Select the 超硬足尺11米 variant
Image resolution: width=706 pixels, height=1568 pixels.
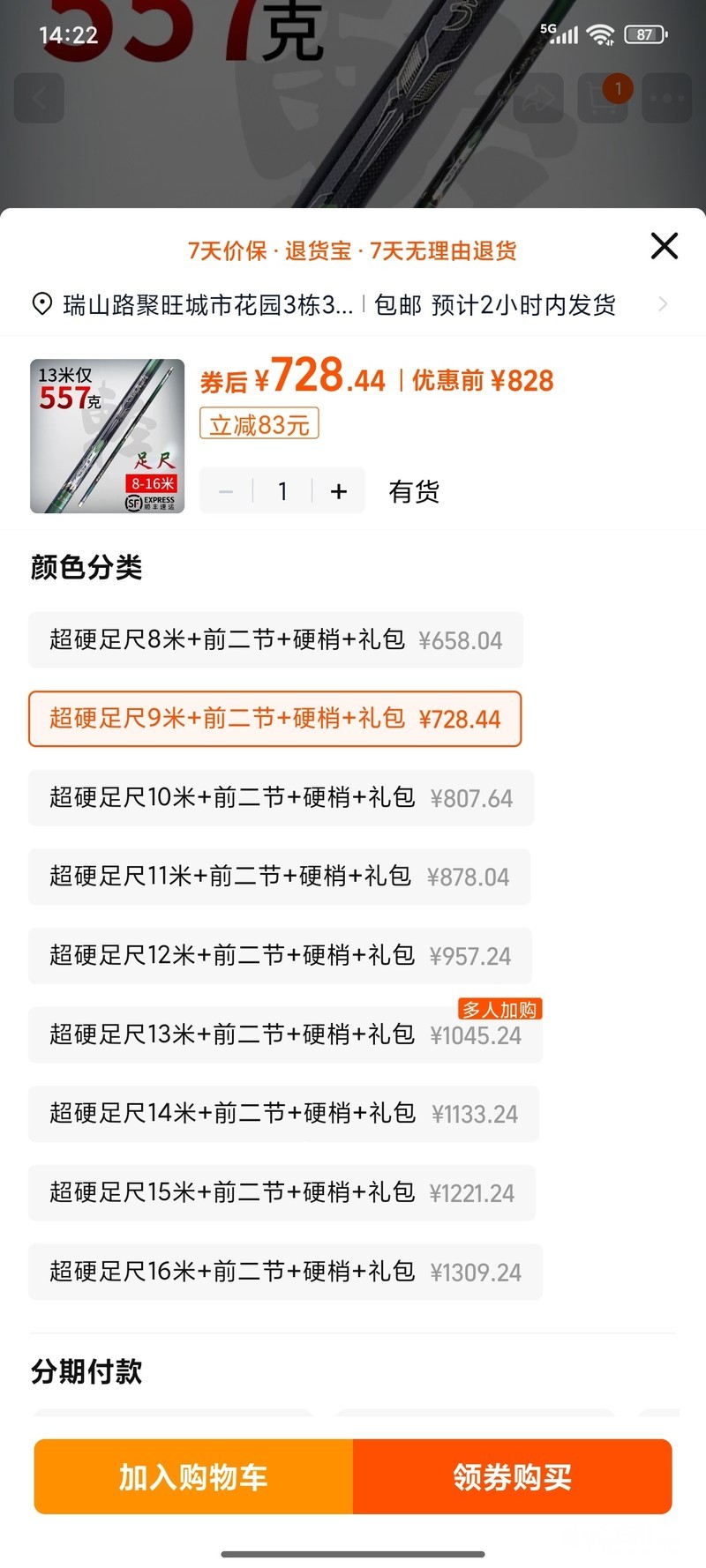pos(279,877)
